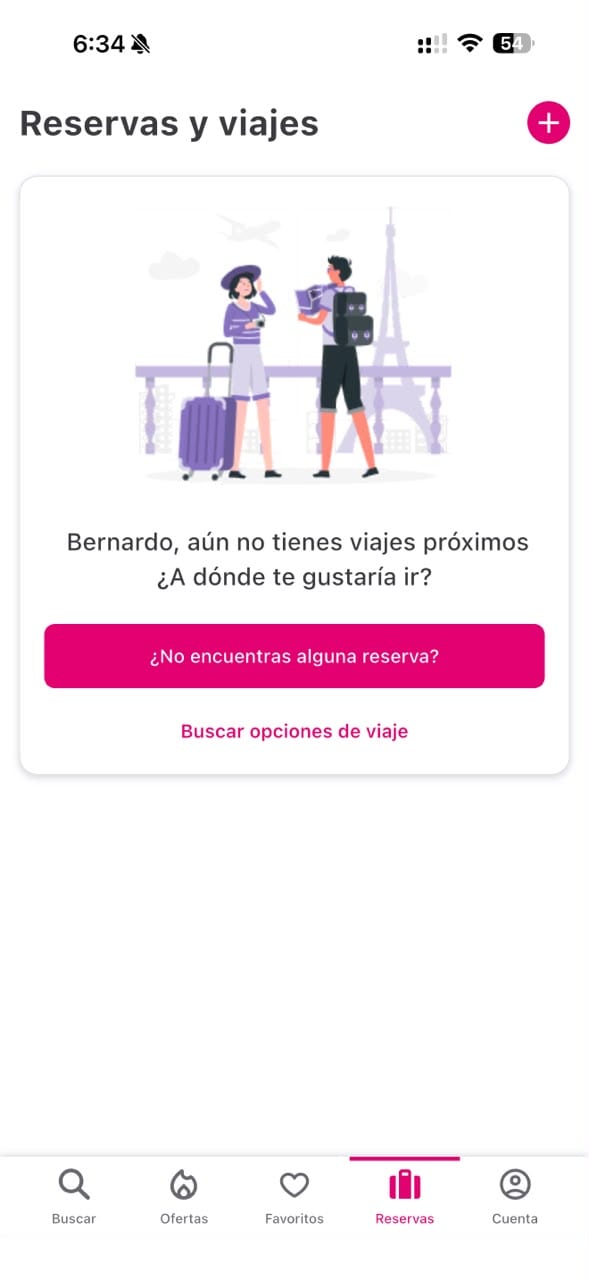
Task: Go to the Ofertas tab
Action: click(184, 1197)
